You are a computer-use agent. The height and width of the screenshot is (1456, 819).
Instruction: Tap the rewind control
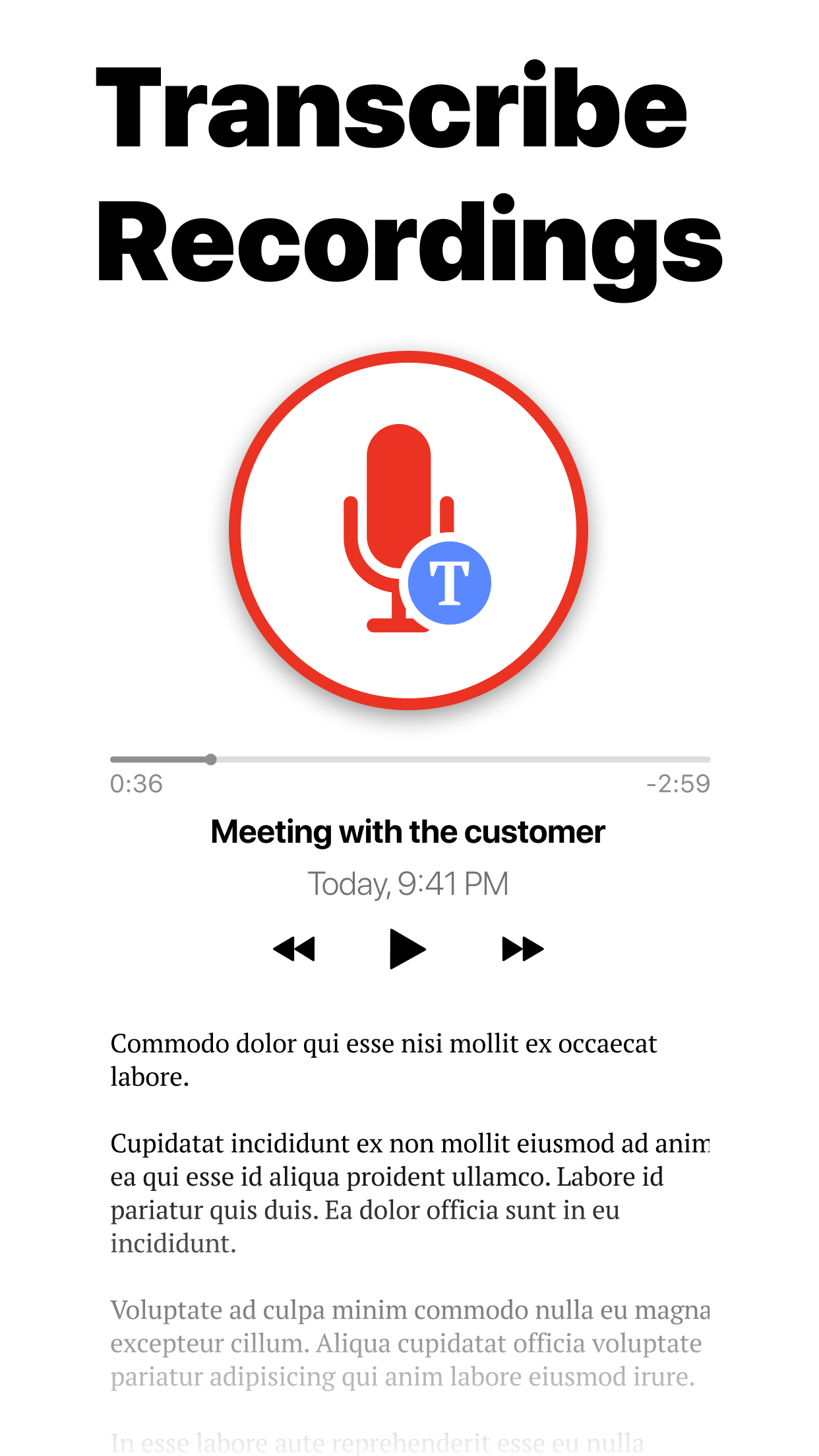point(294,950)
